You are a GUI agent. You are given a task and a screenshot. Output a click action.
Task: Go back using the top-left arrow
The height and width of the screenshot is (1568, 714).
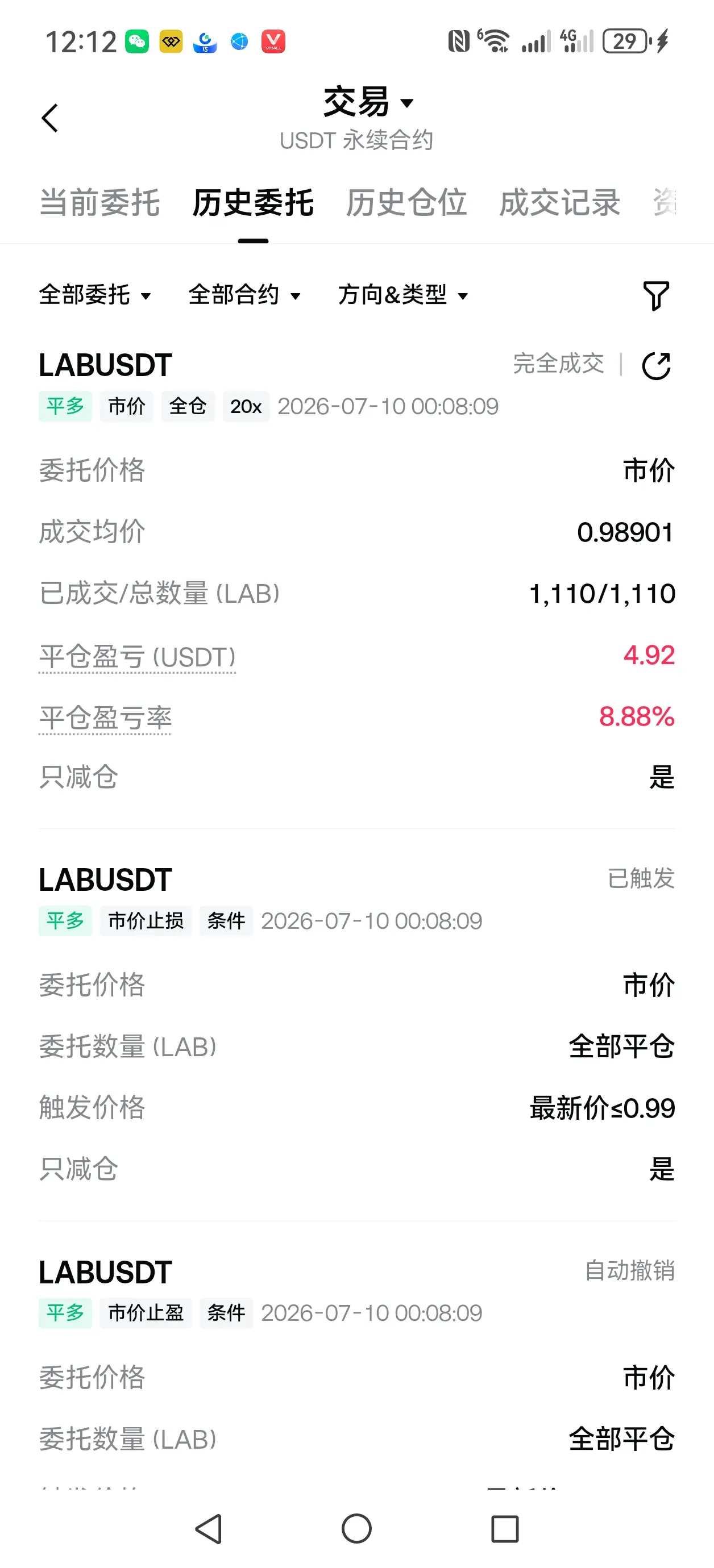pyautogui.click(x=50, y=118)
